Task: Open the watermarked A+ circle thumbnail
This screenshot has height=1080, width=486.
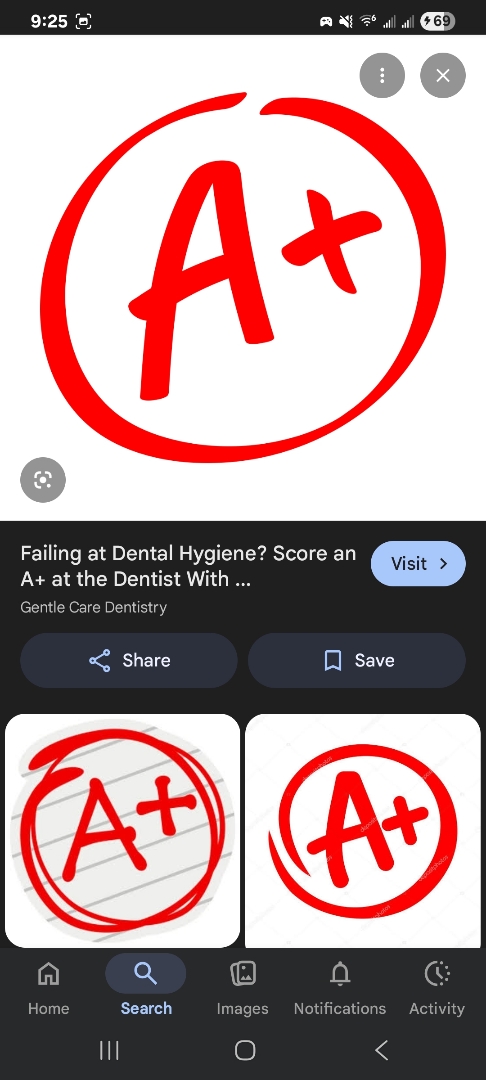Action: coord(363,831)
